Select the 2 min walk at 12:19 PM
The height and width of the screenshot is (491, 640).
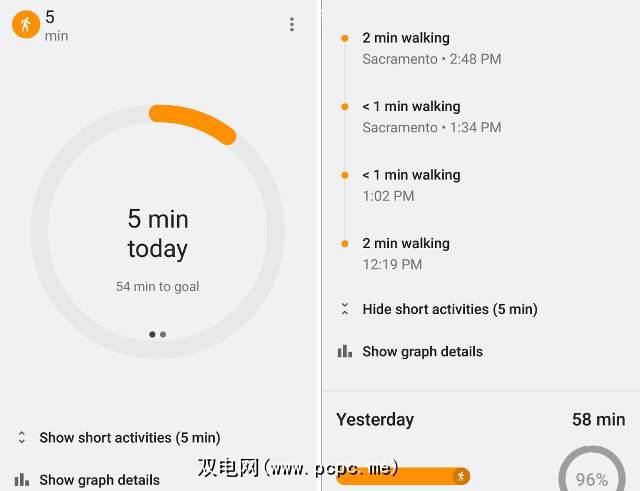406,253
